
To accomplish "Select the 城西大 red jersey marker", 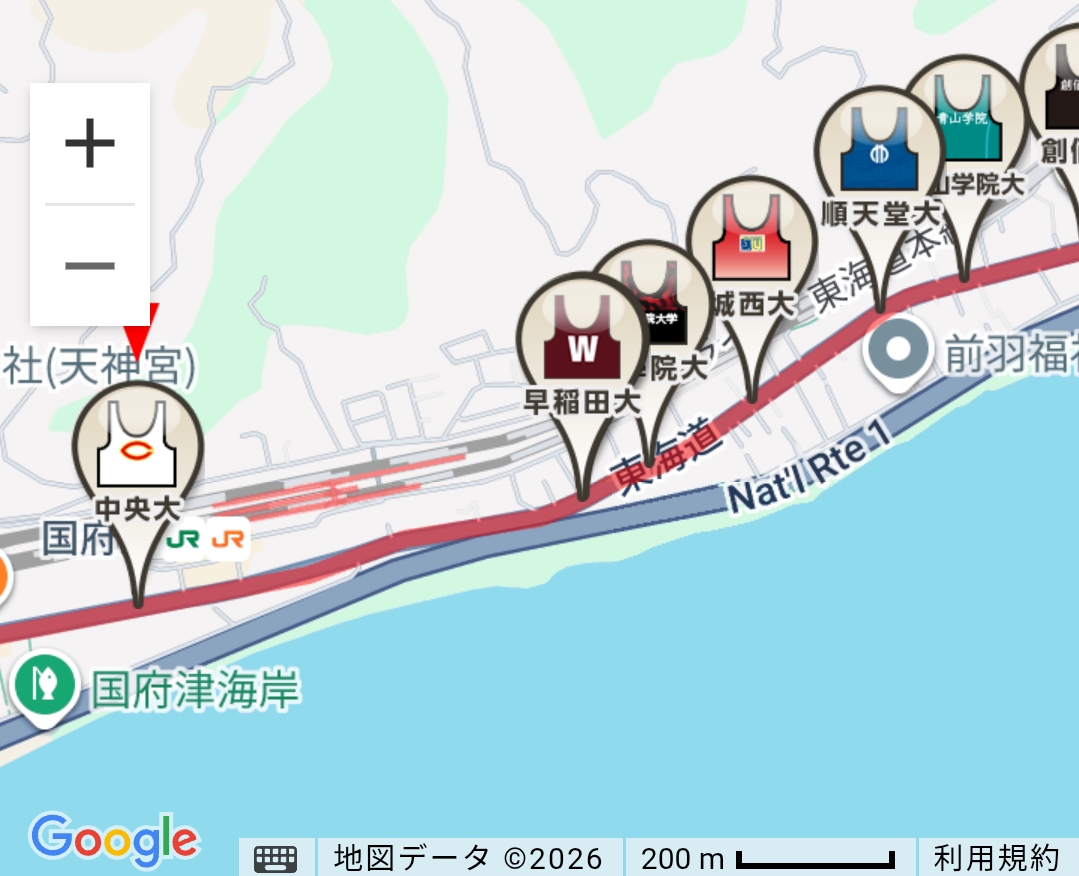I will [x=751, y=240].
